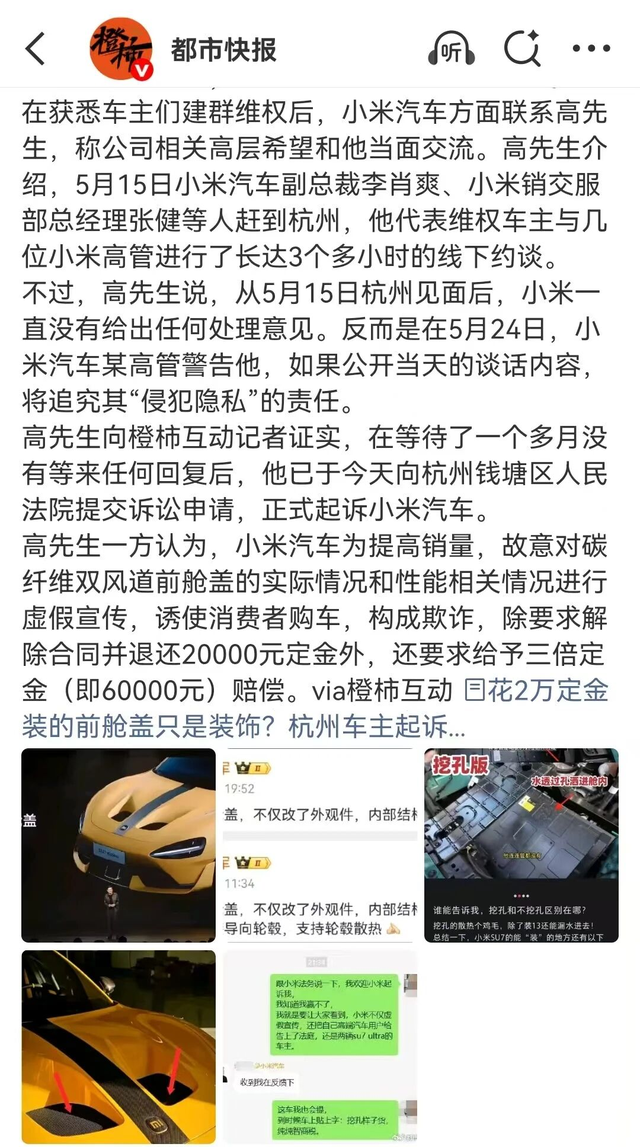This screenshot has height=1147, width=640.
Task: Open the chat screenshot with 19:52 timestamp
Action: tap(318, 845)
